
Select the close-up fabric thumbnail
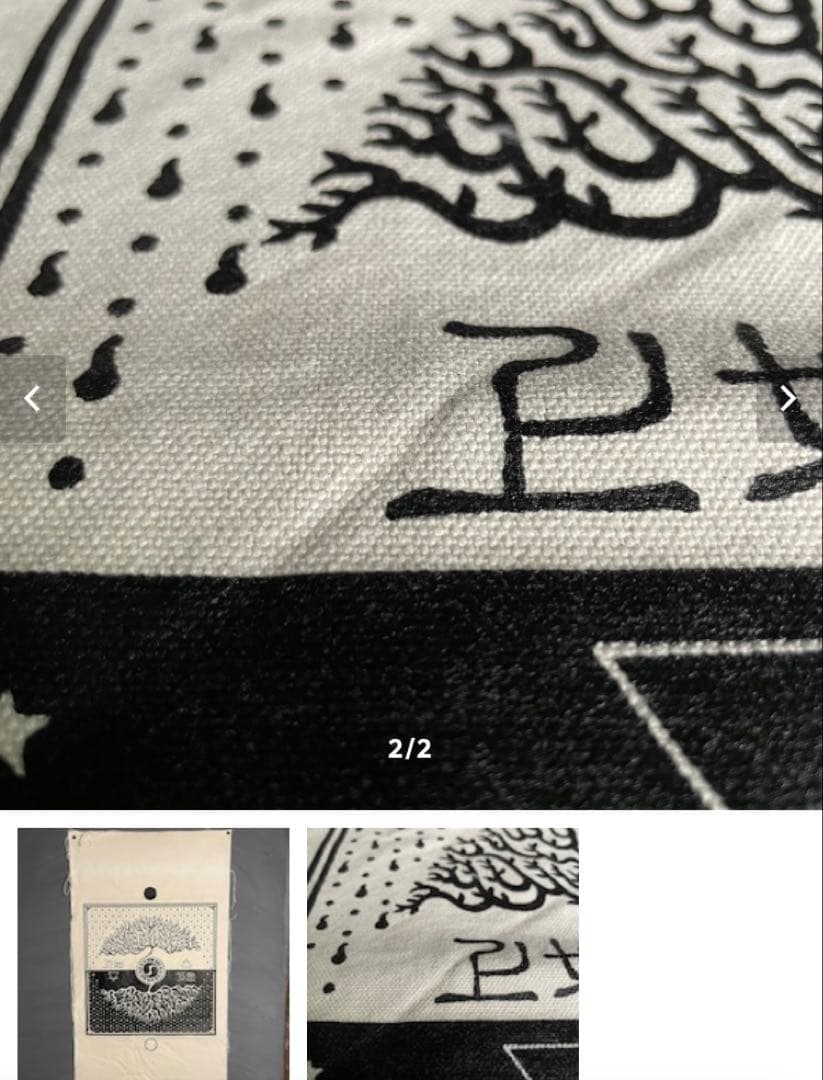442,952
